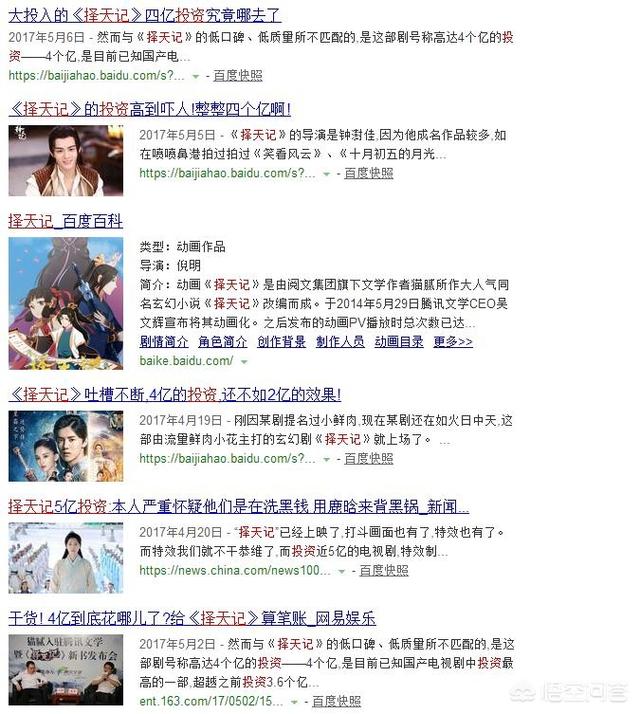Viewport: 640px width, 714px height.
Task: Open the 创作背景 sublink
Action: click(281, 342)
